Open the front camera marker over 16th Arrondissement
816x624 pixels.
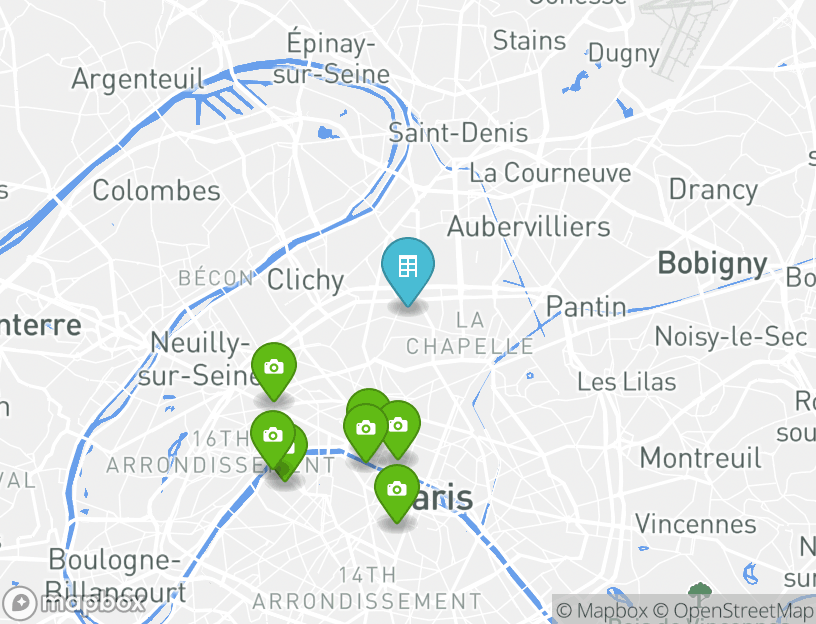tap(272, 435)
